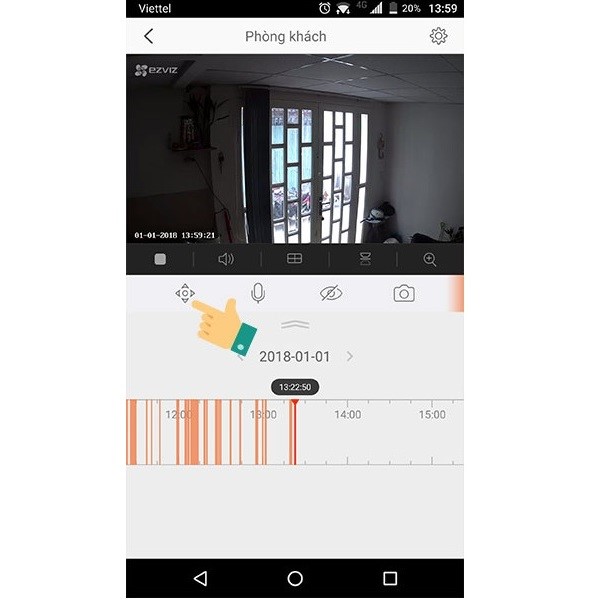Switch to multi-screen grid view
Viewport: 600px width, 600px height.
point(294,259)
